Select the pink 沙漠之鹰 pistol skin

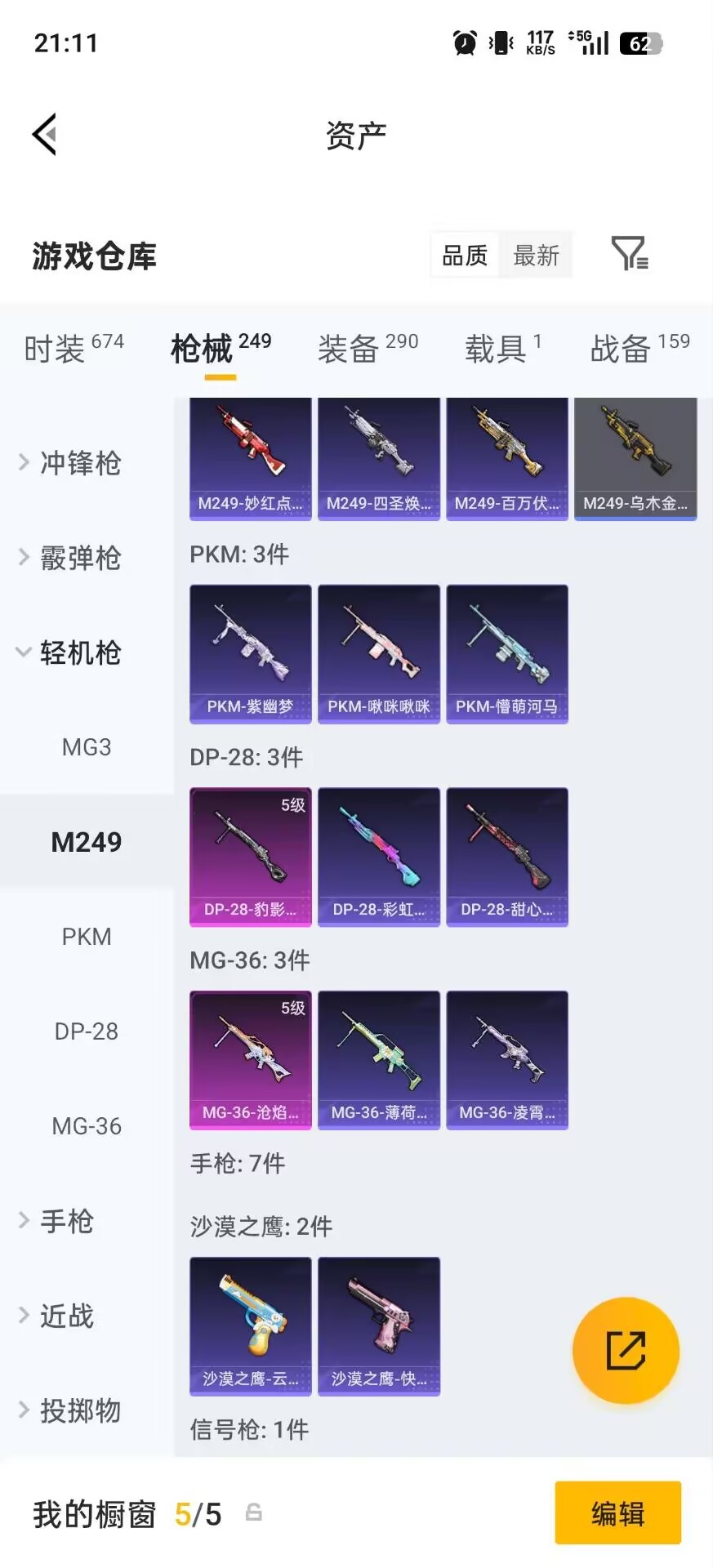click(378, 1325)
